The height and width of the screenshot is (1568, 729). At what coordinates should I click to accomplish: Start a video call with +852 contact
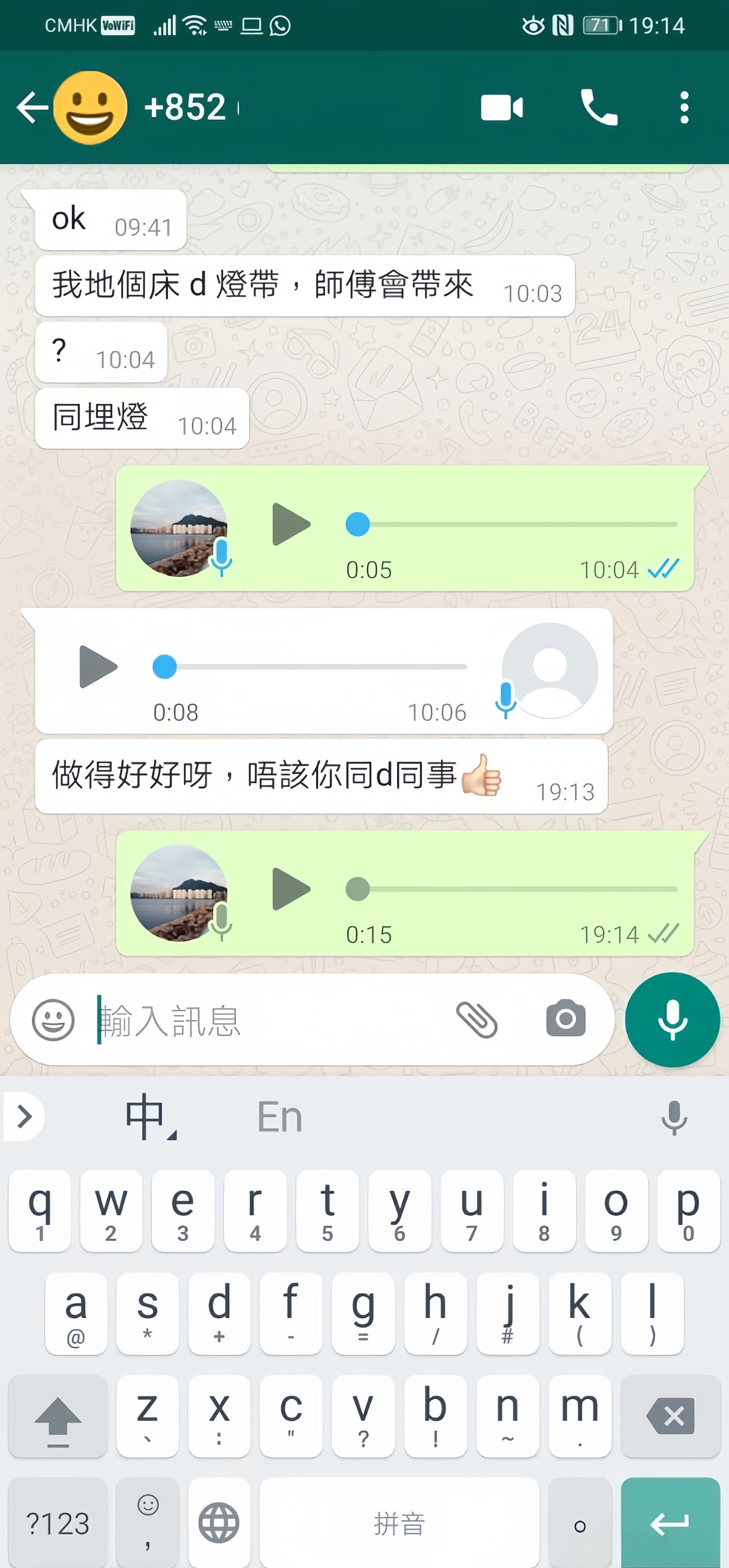pyautogui.click(x=502, y=108)
